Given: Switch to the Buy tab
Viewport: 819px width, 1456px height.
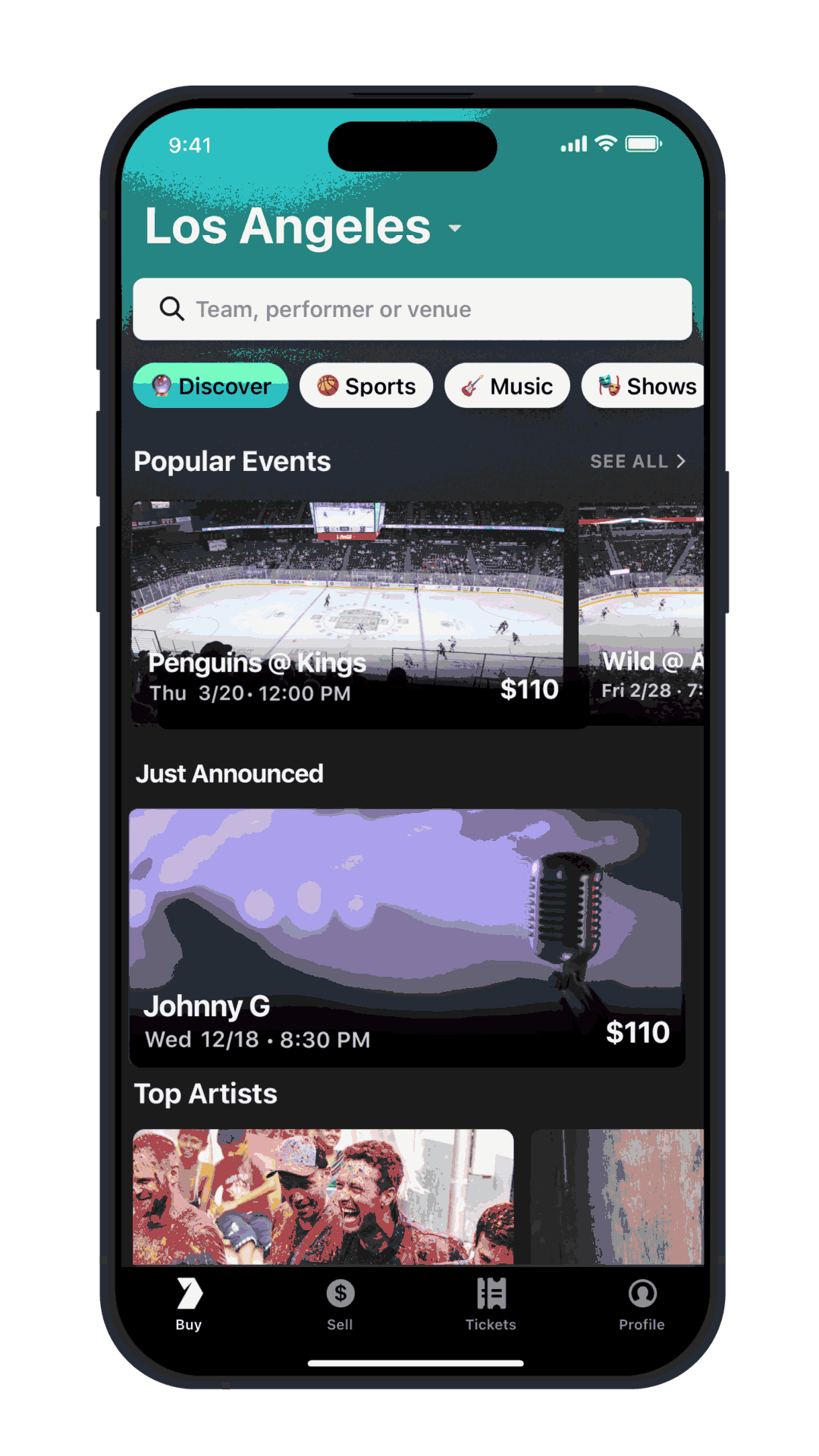Looking at the screenshot, I should 189,1304.
